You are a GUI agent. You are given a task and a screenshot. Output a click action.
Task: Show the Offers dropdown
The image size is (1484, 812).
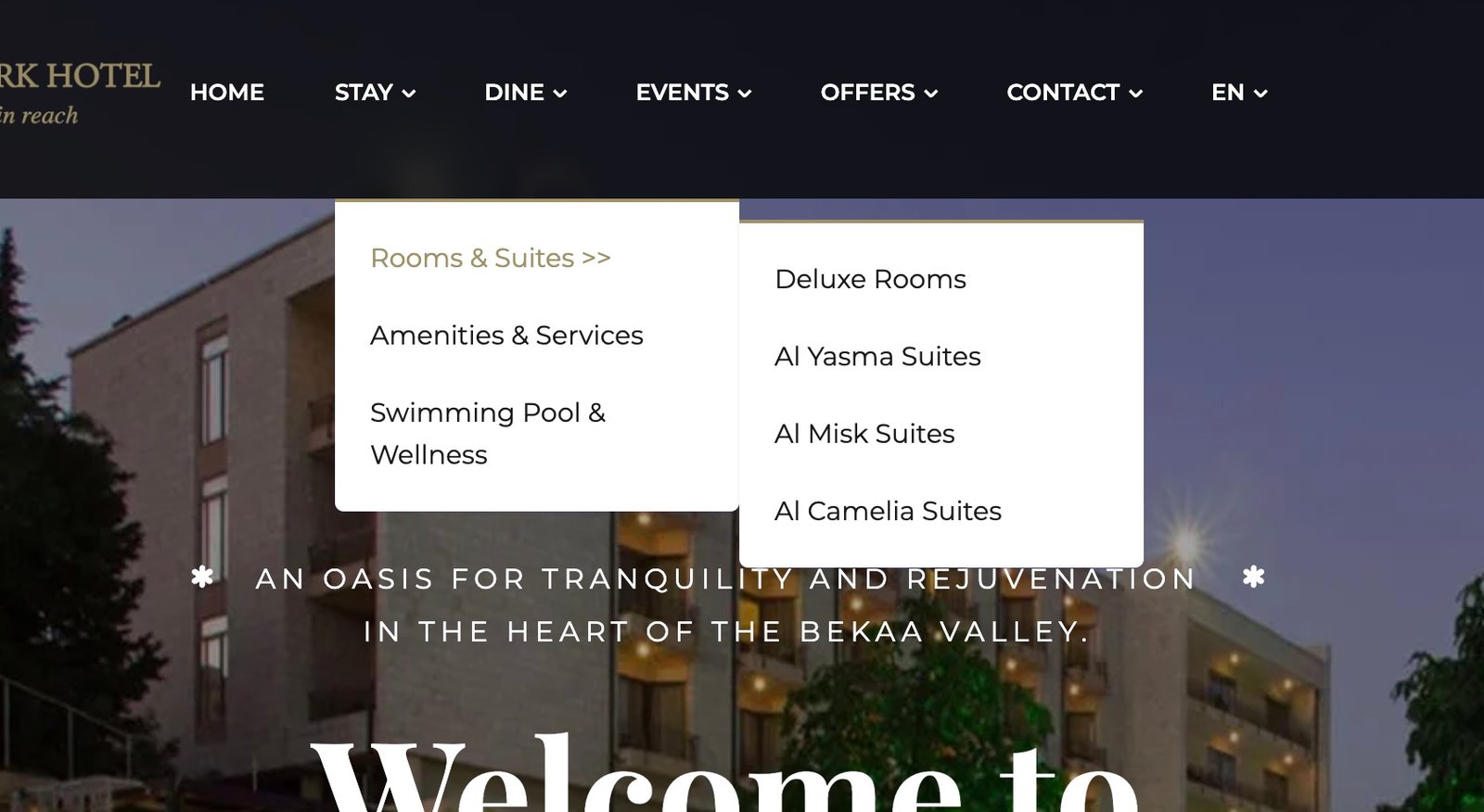point(878,93)
